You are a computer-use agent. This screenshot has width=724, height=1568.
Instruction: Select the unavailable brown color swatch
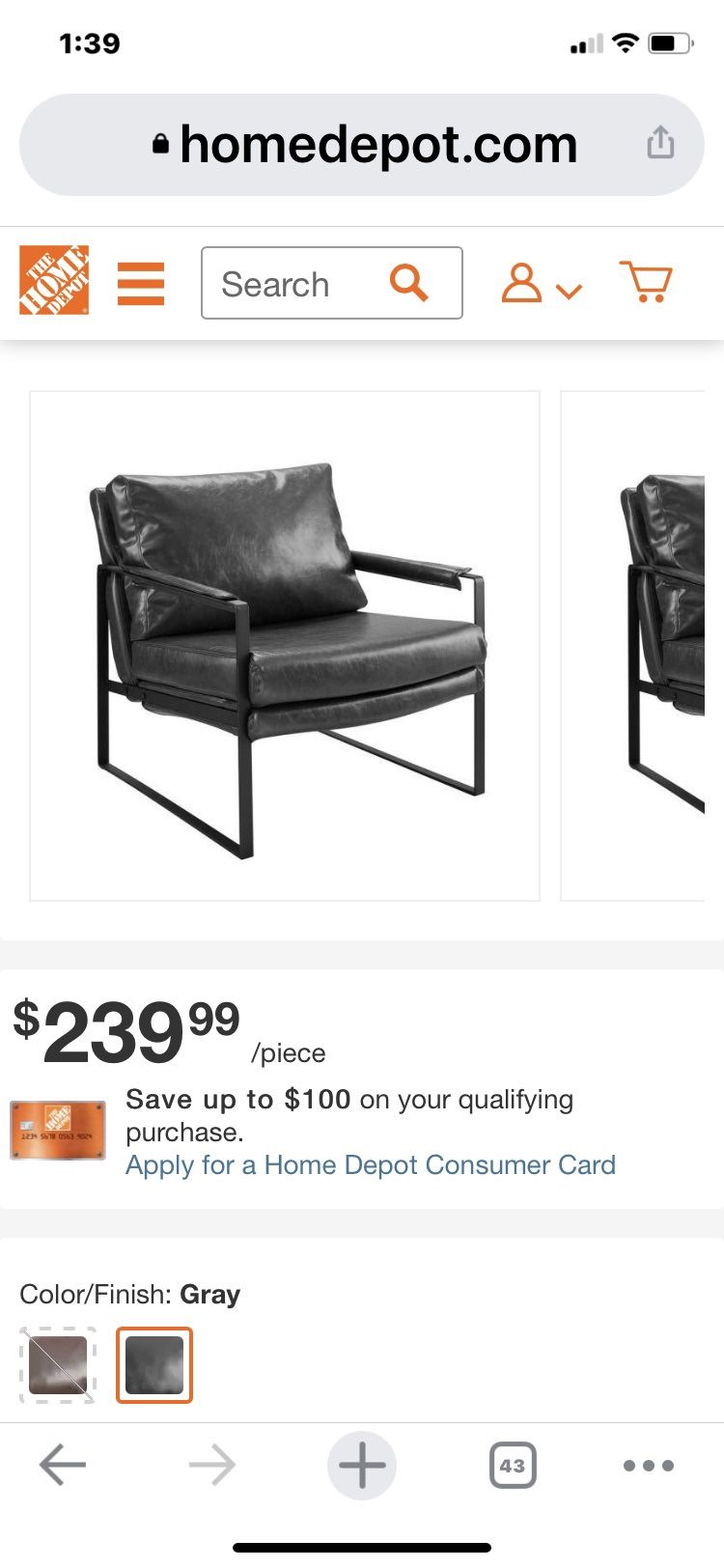(58, 1364)
